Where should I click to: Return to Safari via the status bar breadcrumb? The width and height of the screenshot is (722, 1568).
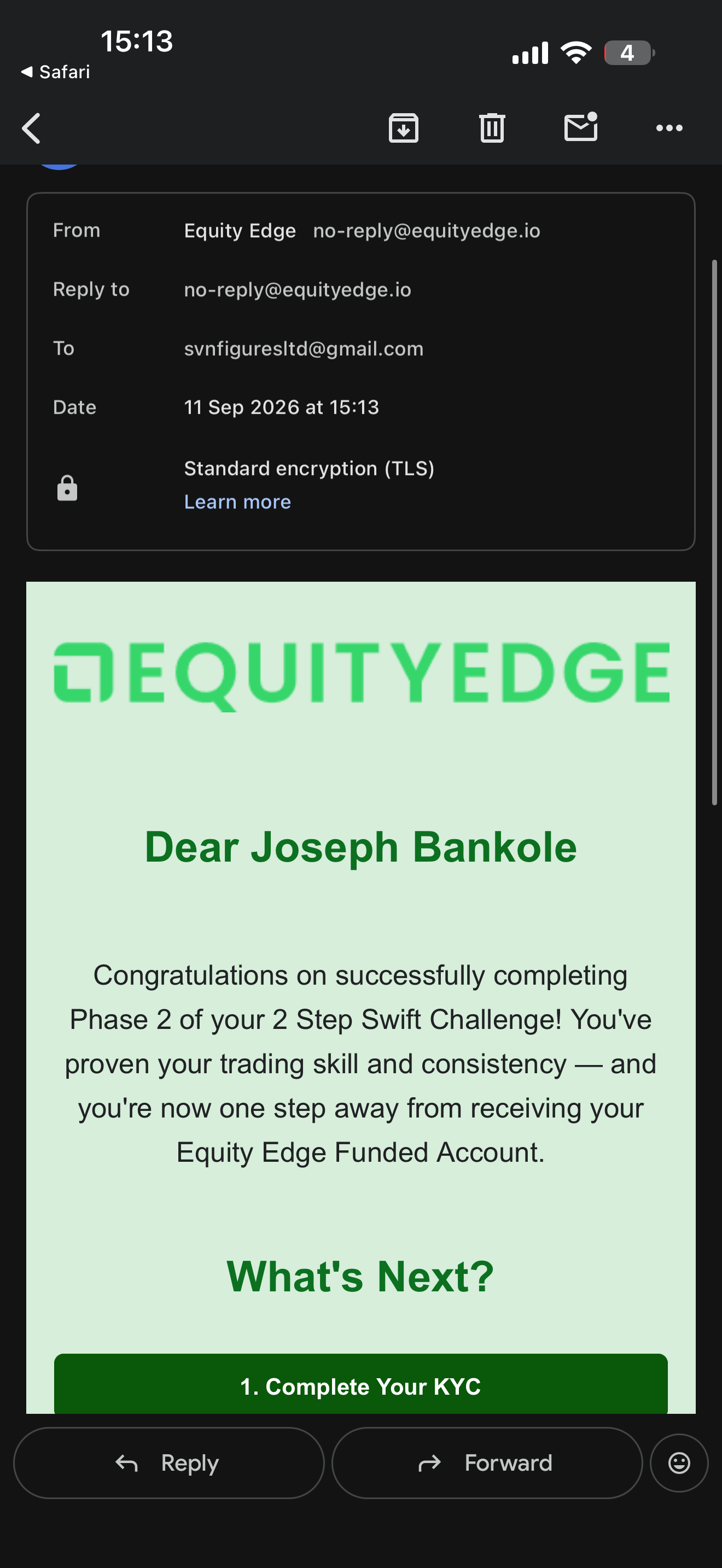click(x=55, y=72)
